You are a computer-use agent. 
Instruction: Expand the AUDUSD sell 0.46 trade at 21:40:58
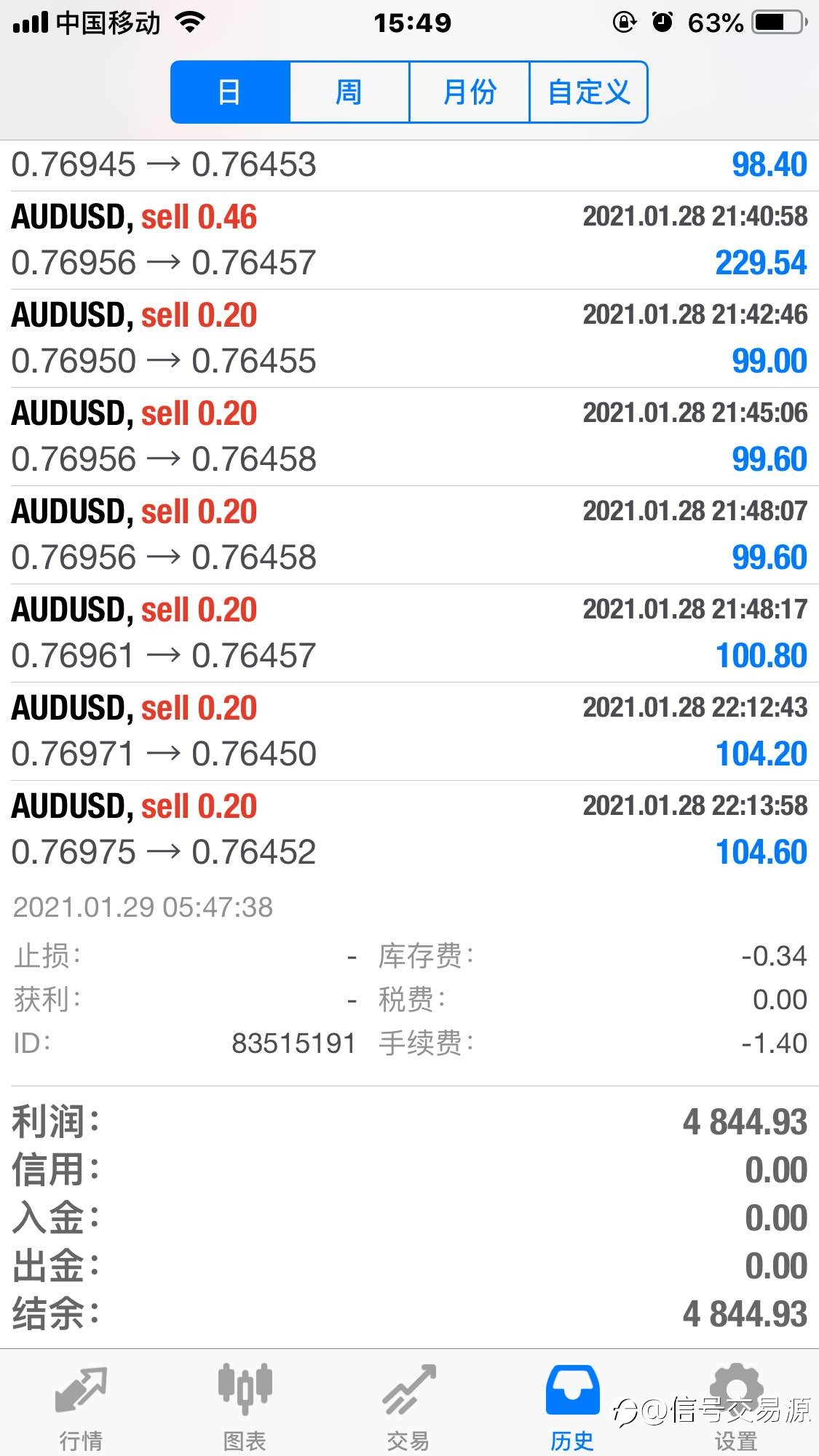coord(409,240)
